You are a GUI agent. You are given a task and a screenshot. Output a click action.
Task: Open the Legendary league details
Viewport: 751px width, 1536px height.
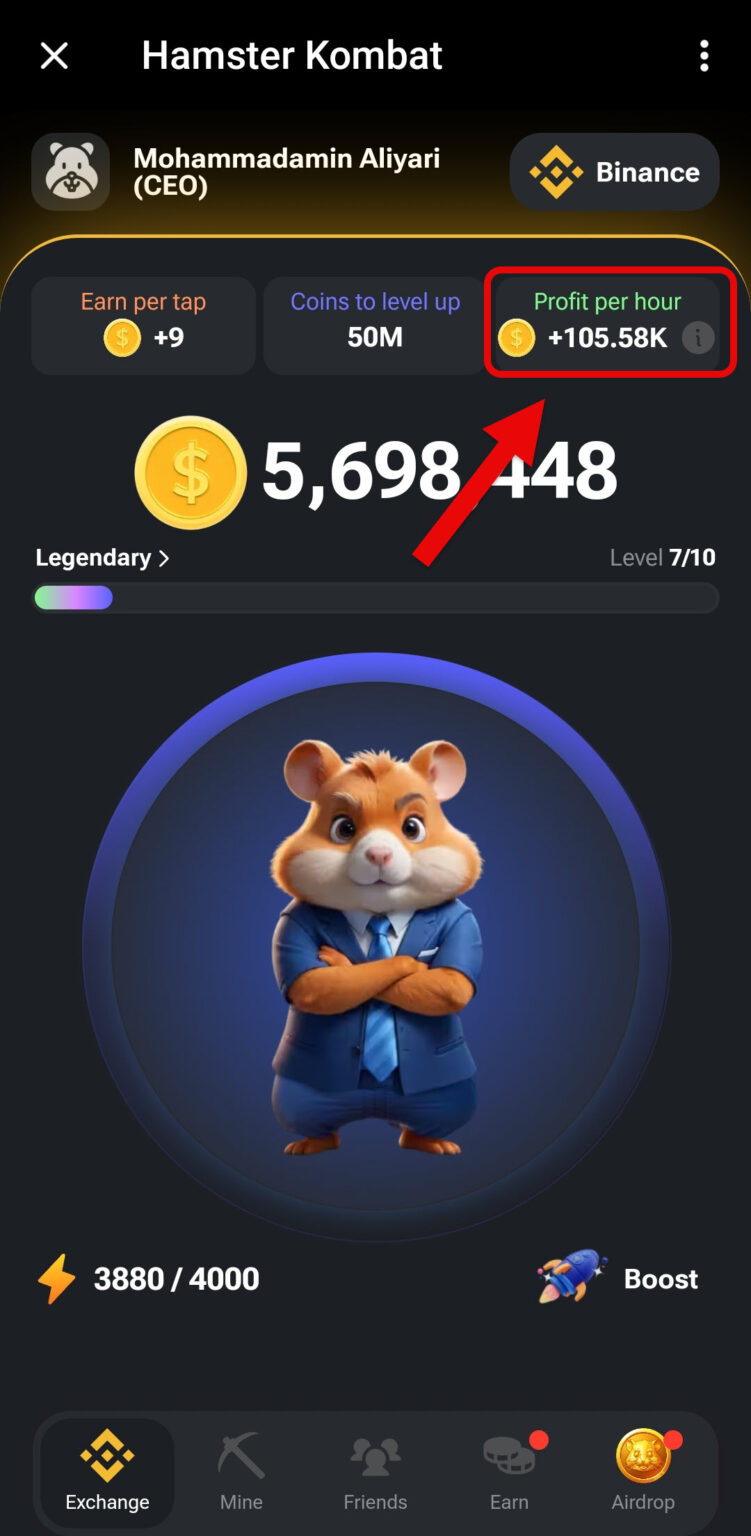click(x=102, y=558)
